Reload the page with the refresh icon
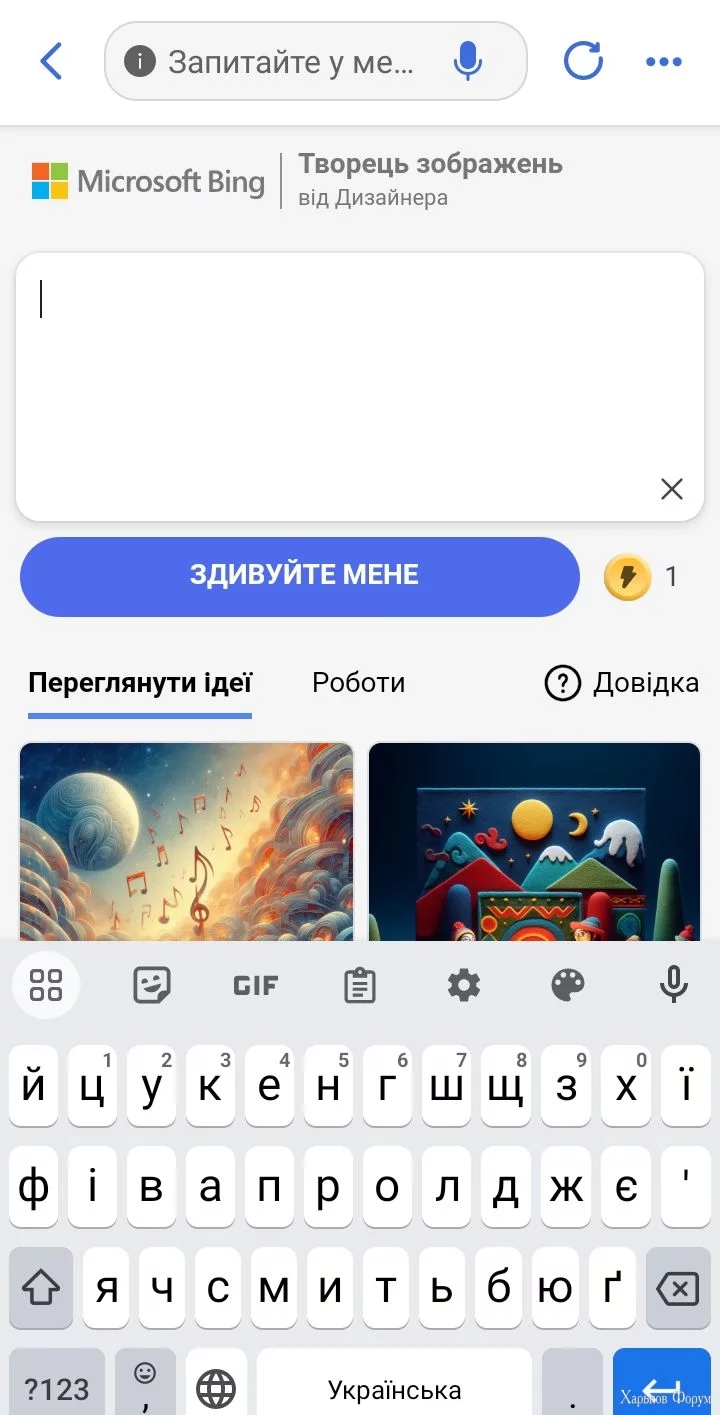 point(583,62)
